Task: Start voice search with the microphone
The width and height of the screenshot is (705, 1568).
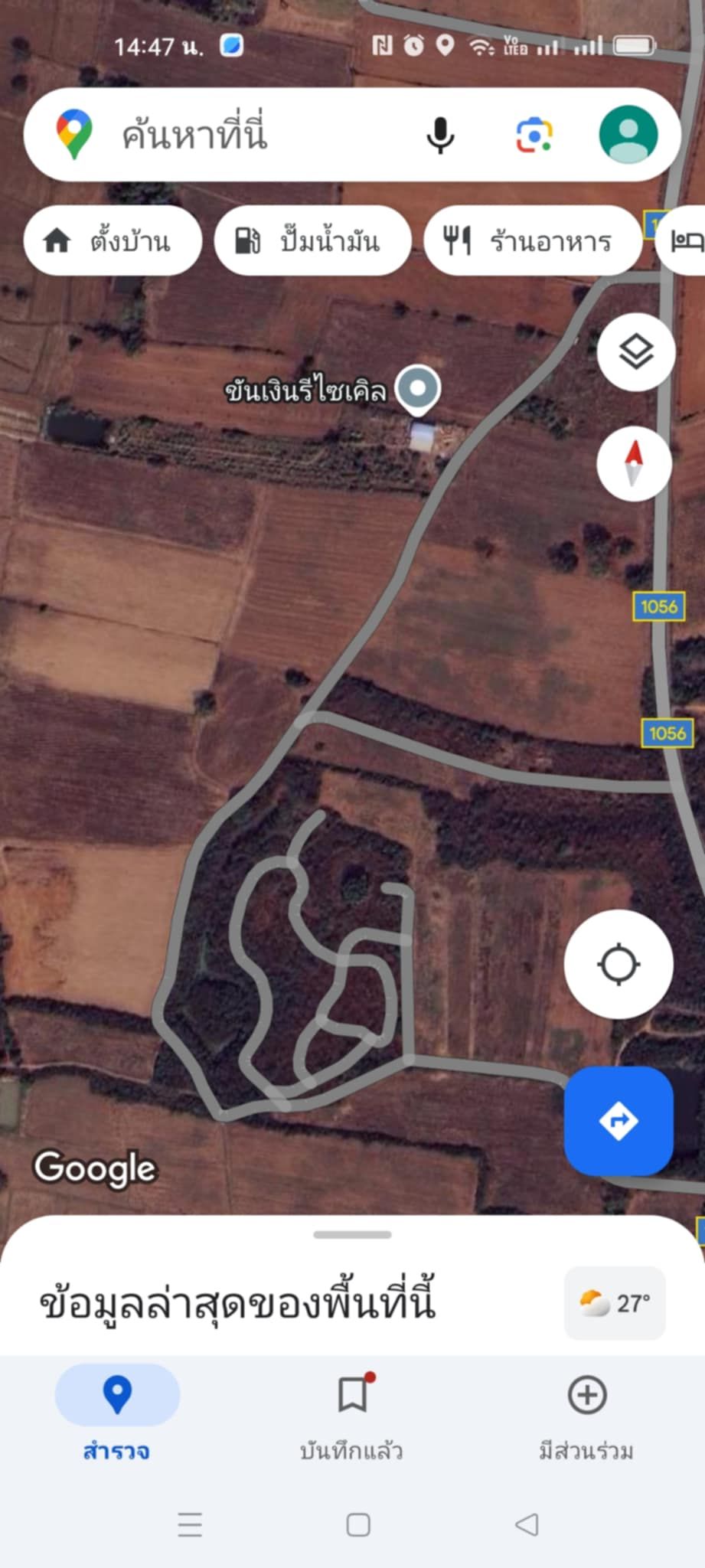Action: point(440,136)
